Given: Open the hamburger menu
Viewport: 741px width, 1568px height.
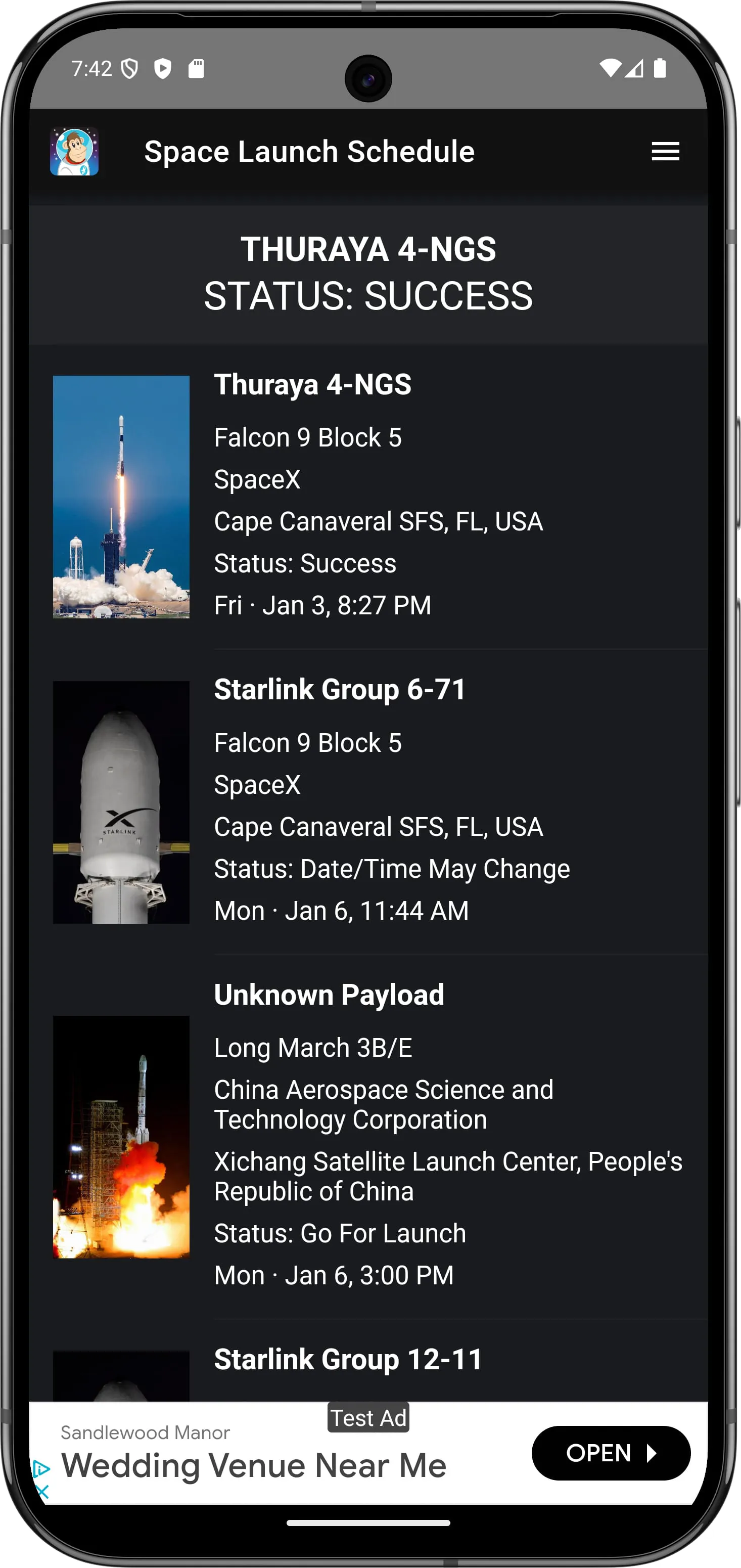Looking at the screenshot, I should (x=665, y=152).
